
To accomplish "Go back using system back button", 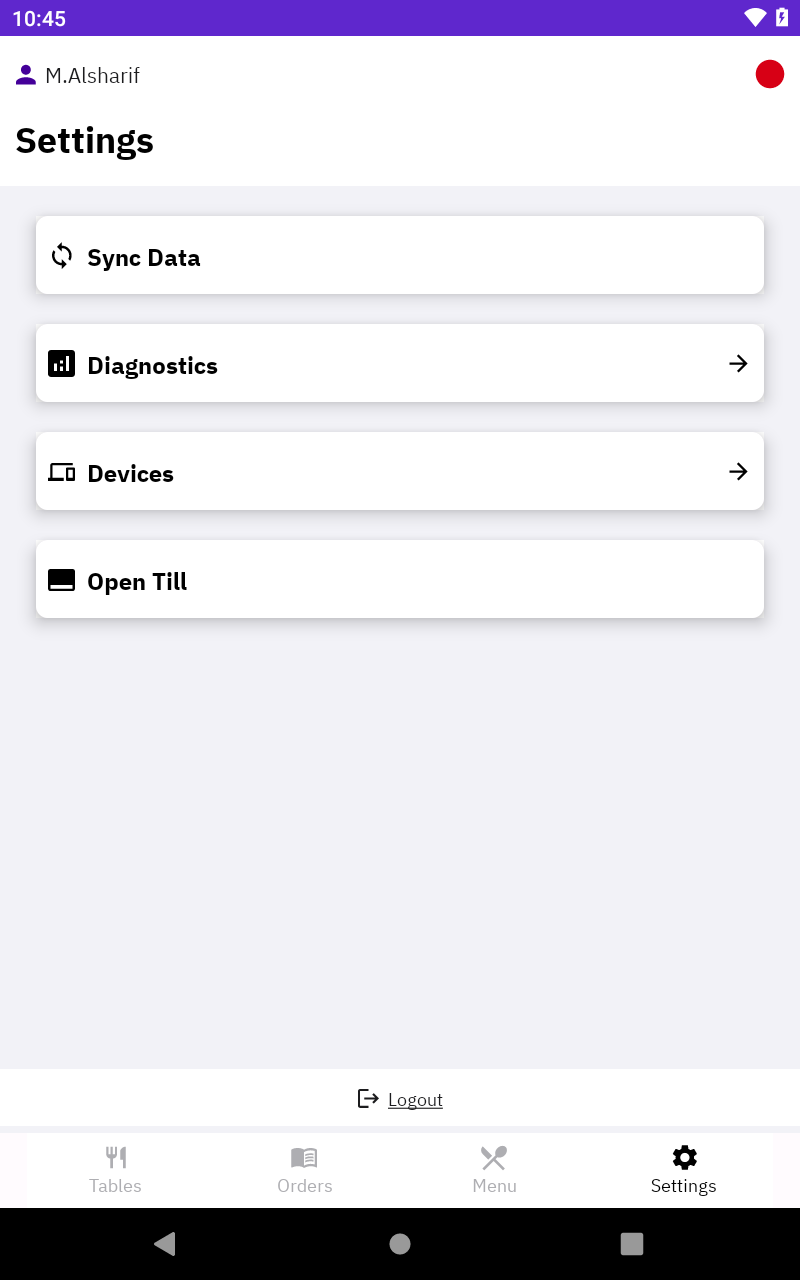I will 165,1243.
